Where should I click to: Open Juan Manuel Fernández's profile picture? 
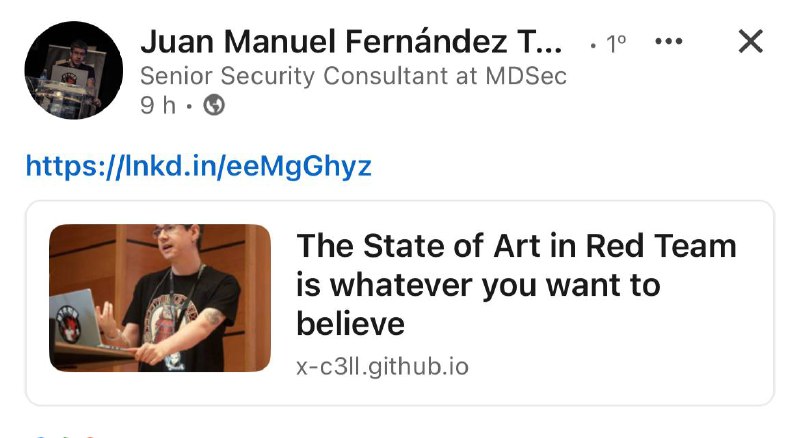coord(73,71)
